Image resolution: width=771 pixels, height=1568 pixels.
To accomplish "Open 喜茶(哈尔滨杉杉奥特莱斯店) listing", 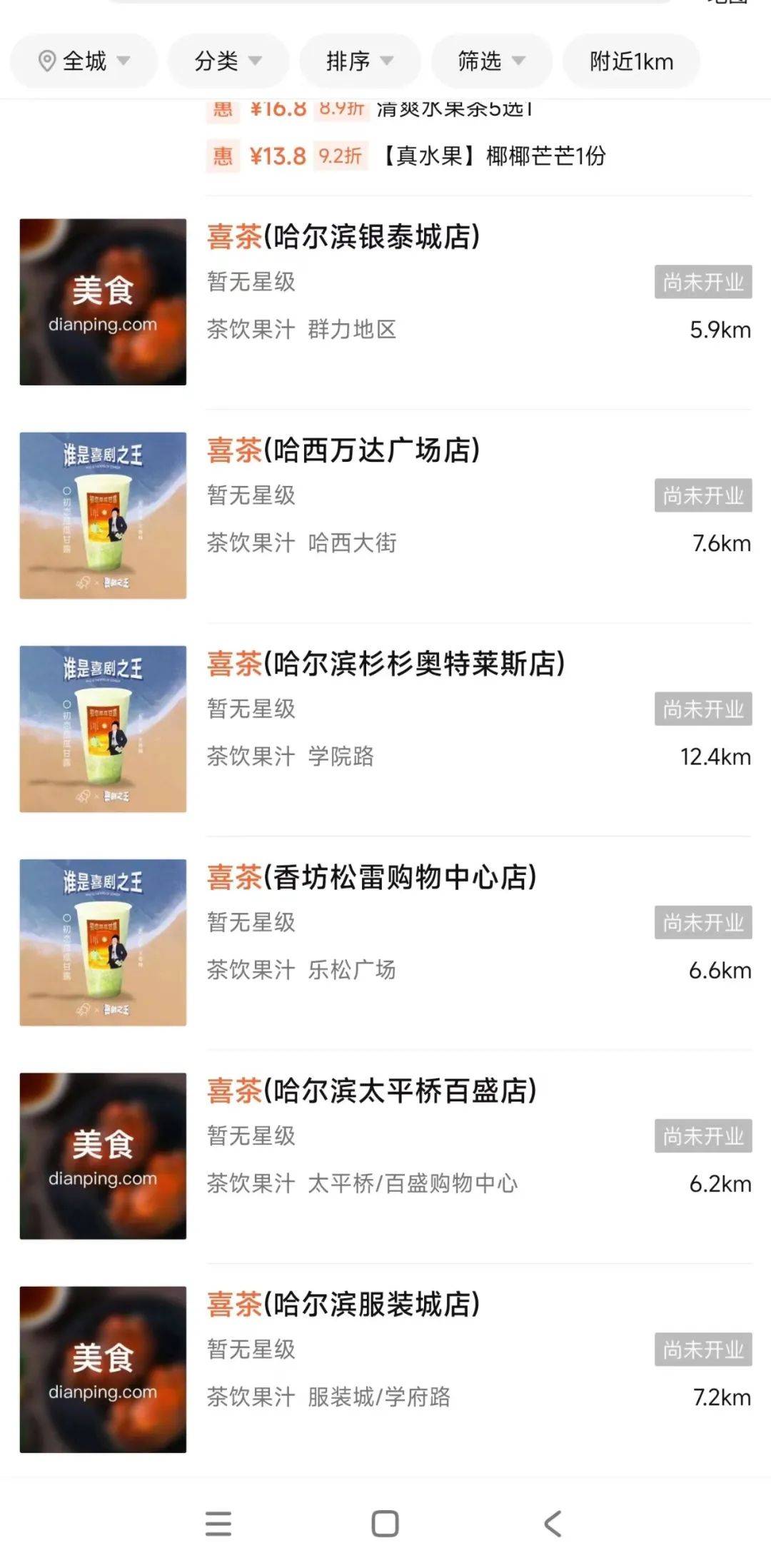I will (x=385, y=664).
